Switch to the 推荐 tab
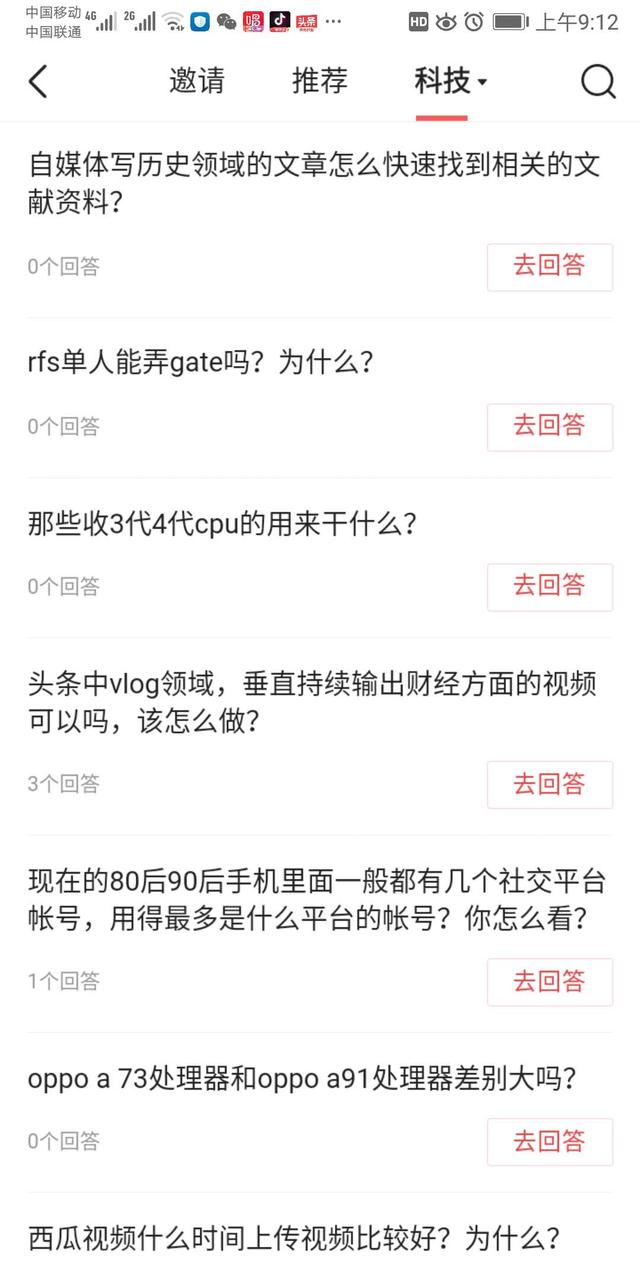640x1280 pixels. point(320,81)
